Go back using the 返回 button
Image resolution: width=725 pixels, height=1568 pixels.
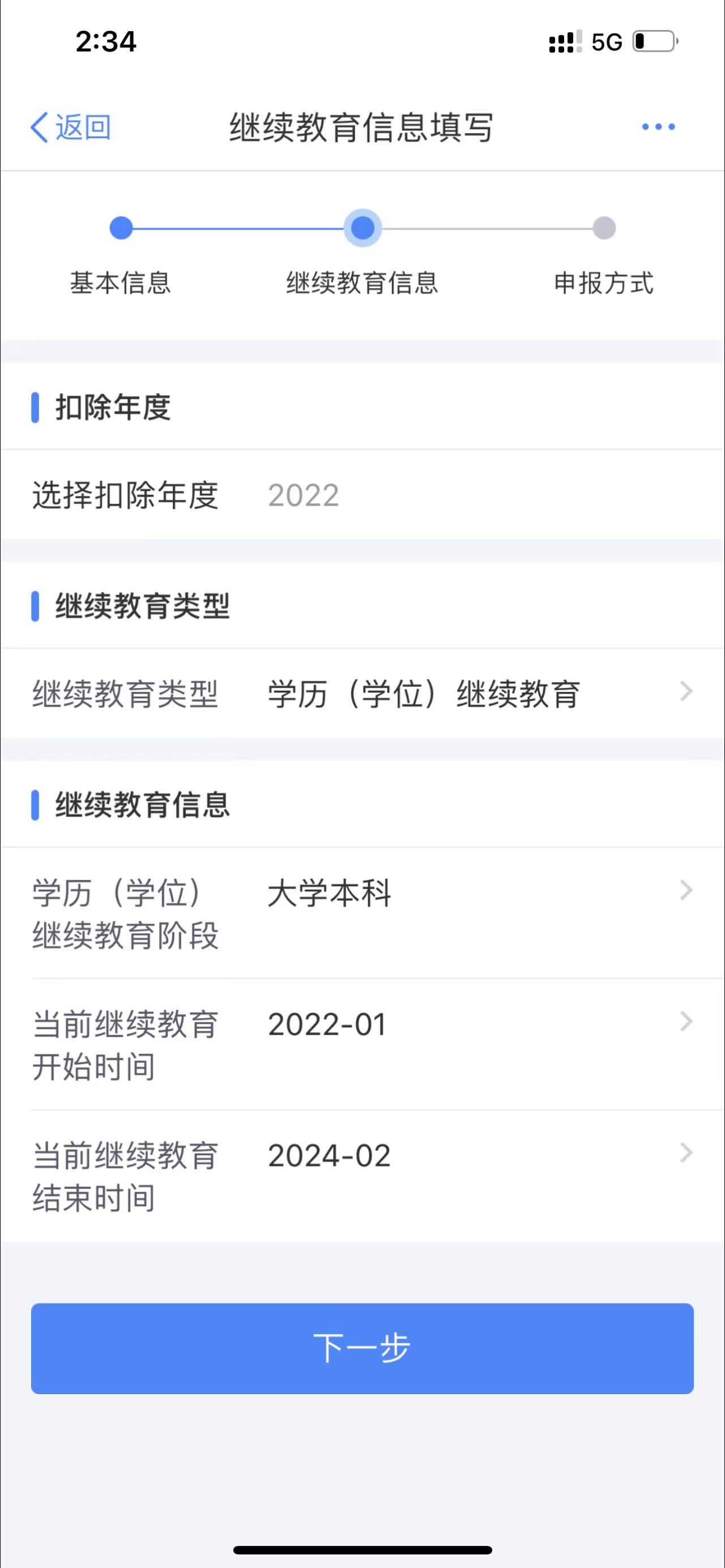[x=71, y=127]
